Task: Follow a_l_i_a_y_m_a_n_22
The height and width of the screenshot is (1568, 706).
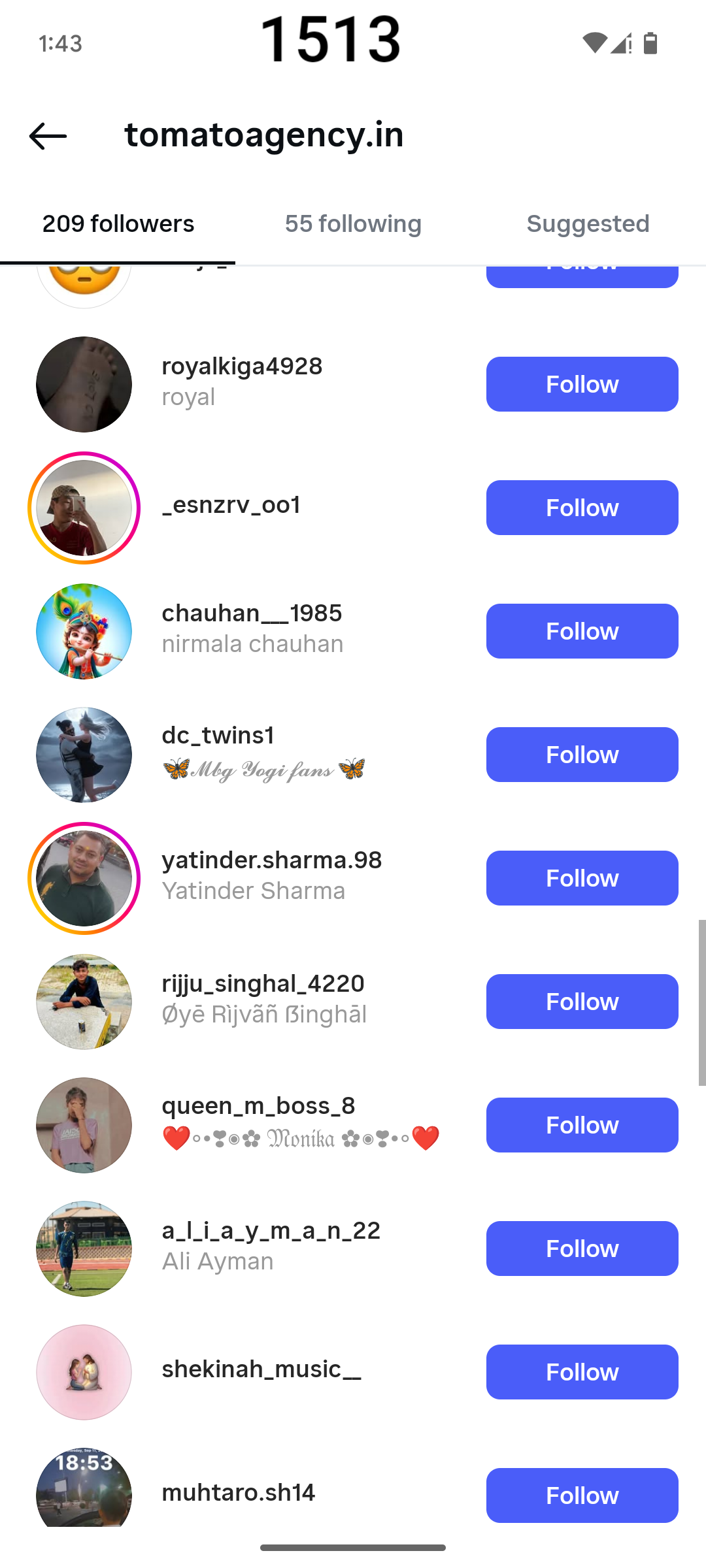Action: pyautogui.click(x=582, y=1249)
